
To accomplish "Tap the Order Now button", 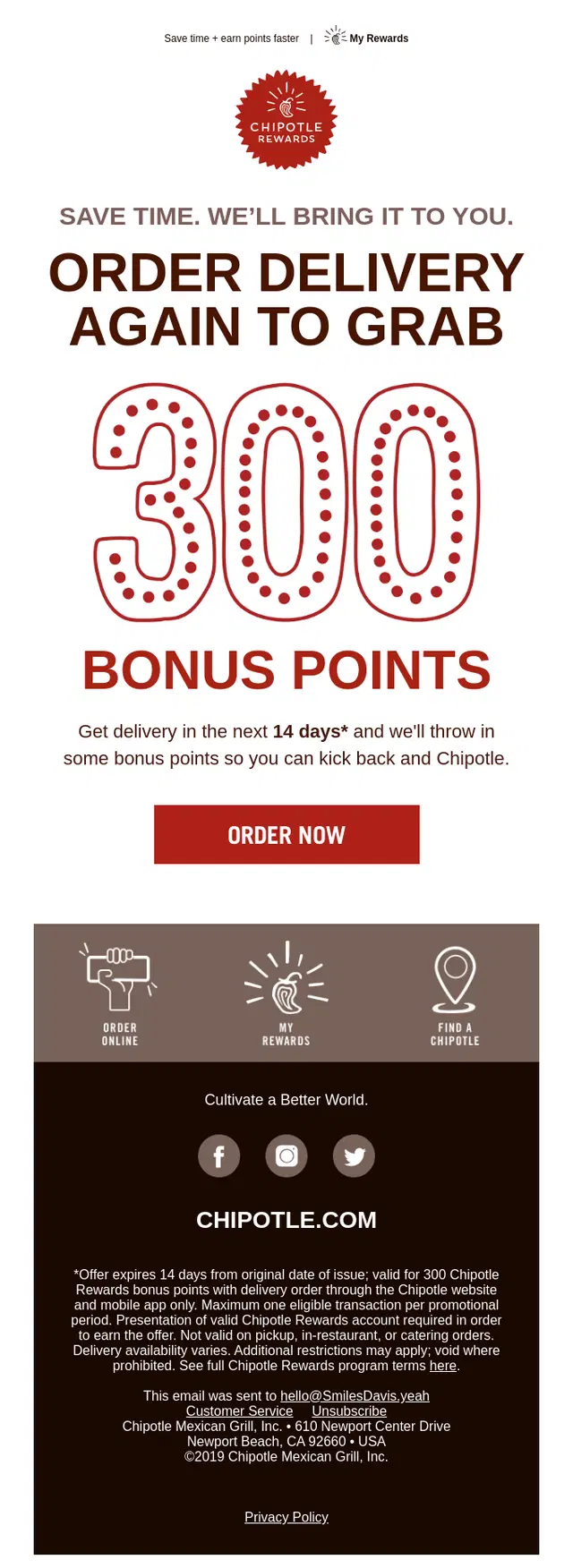I will click(286, 834).
